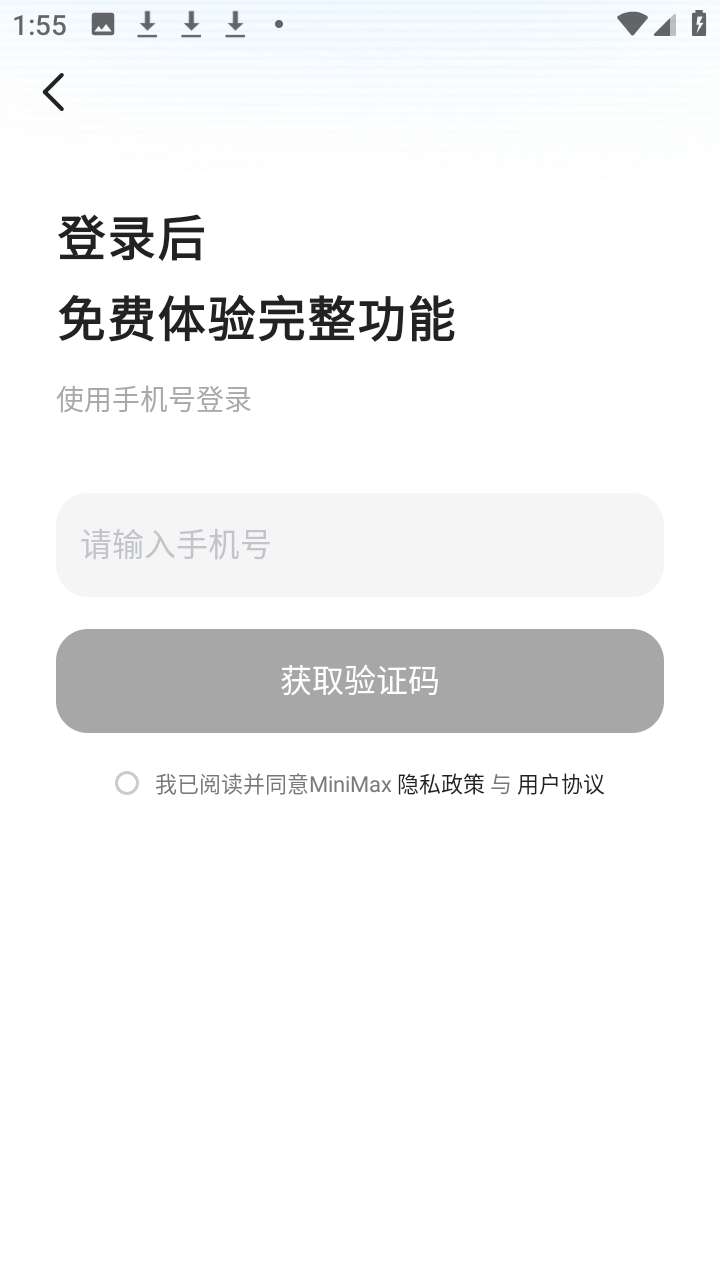The width and height of the screenshot is (720, 1280).
Task: Tap the third download icon in status bar
Action: pos(234,24)
